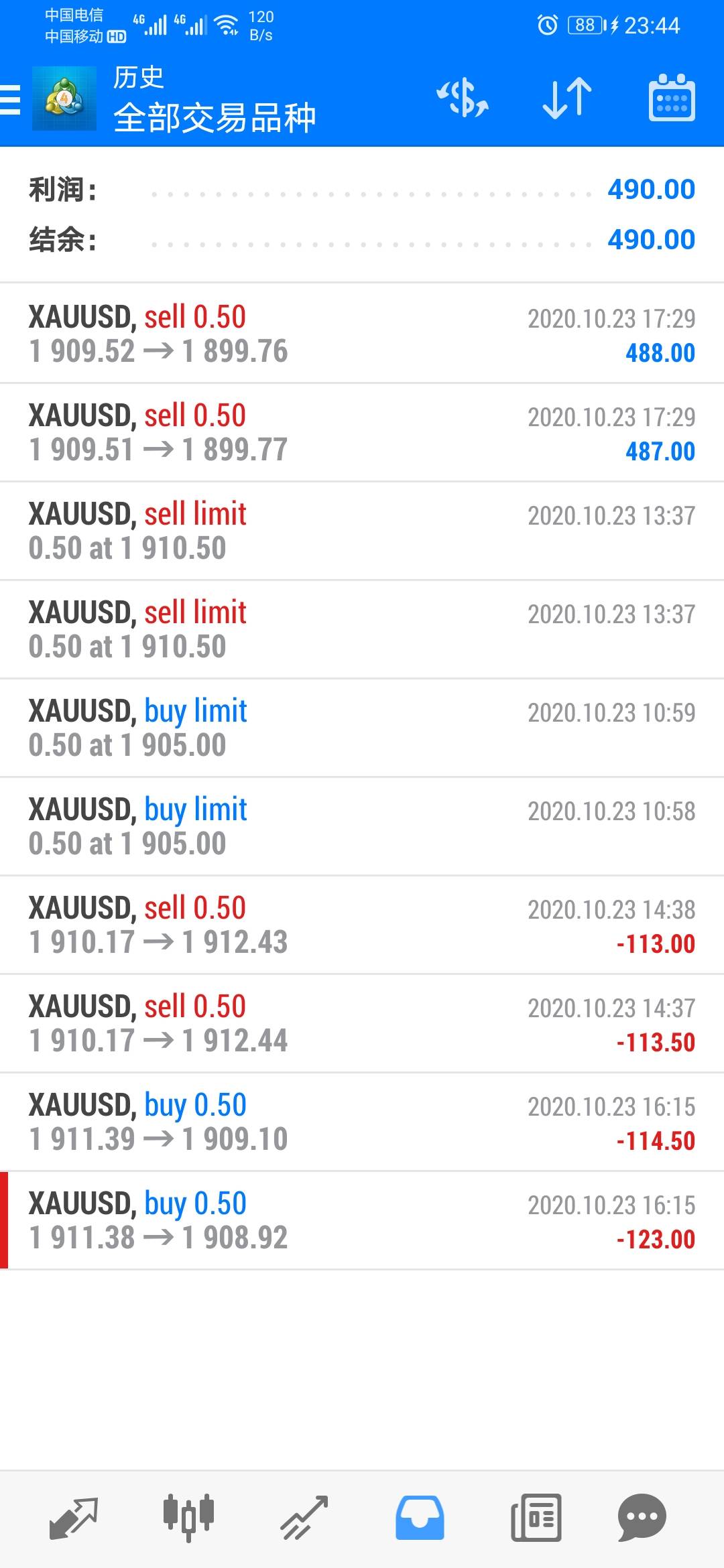Image resolution: width=724 pixels, height=1568 pixels.
Task: Open the calendar date range picker
Action: coord(671,99)
